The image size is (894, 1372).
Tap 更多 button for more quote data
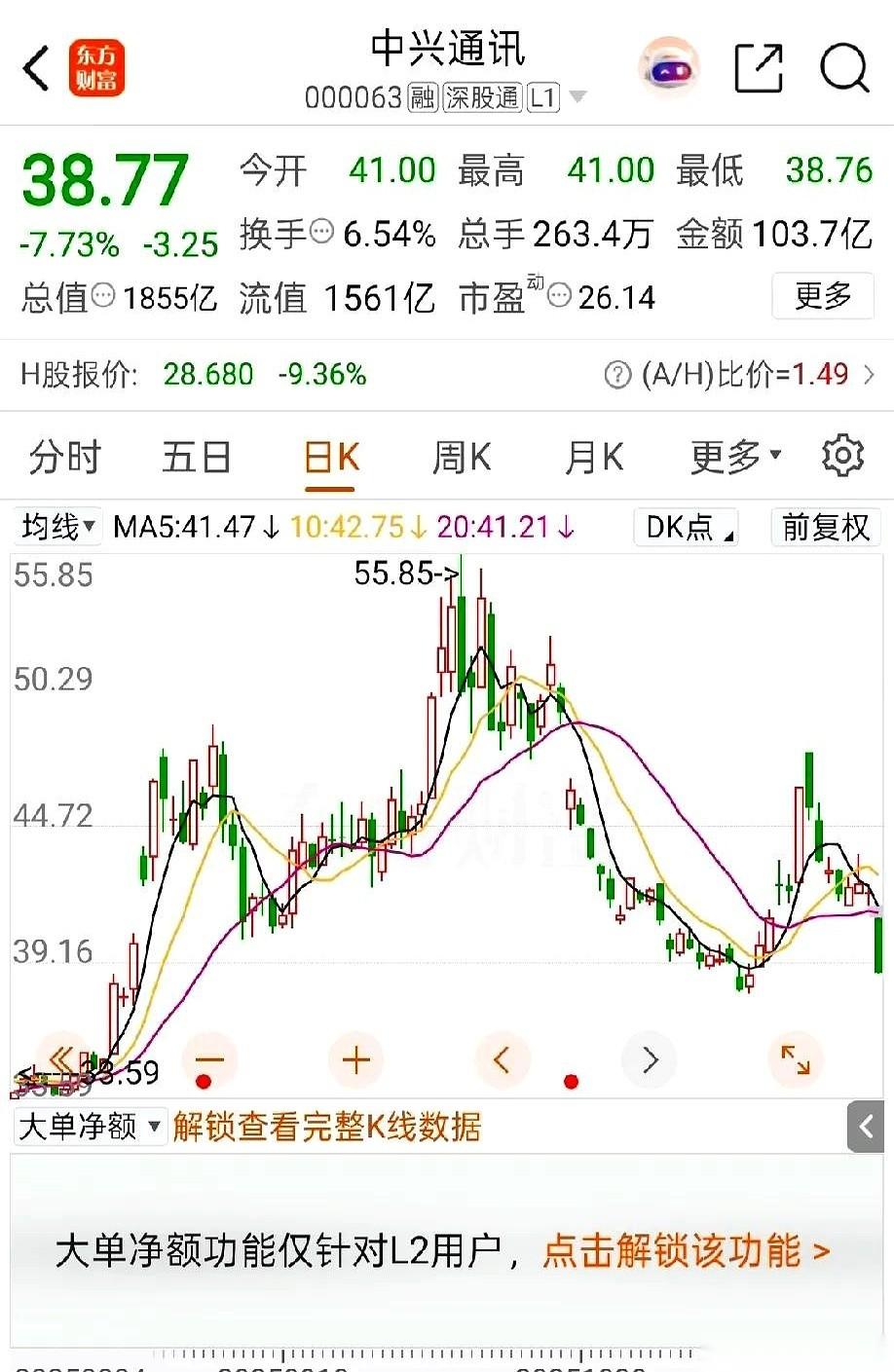click(x=823, y=295)
